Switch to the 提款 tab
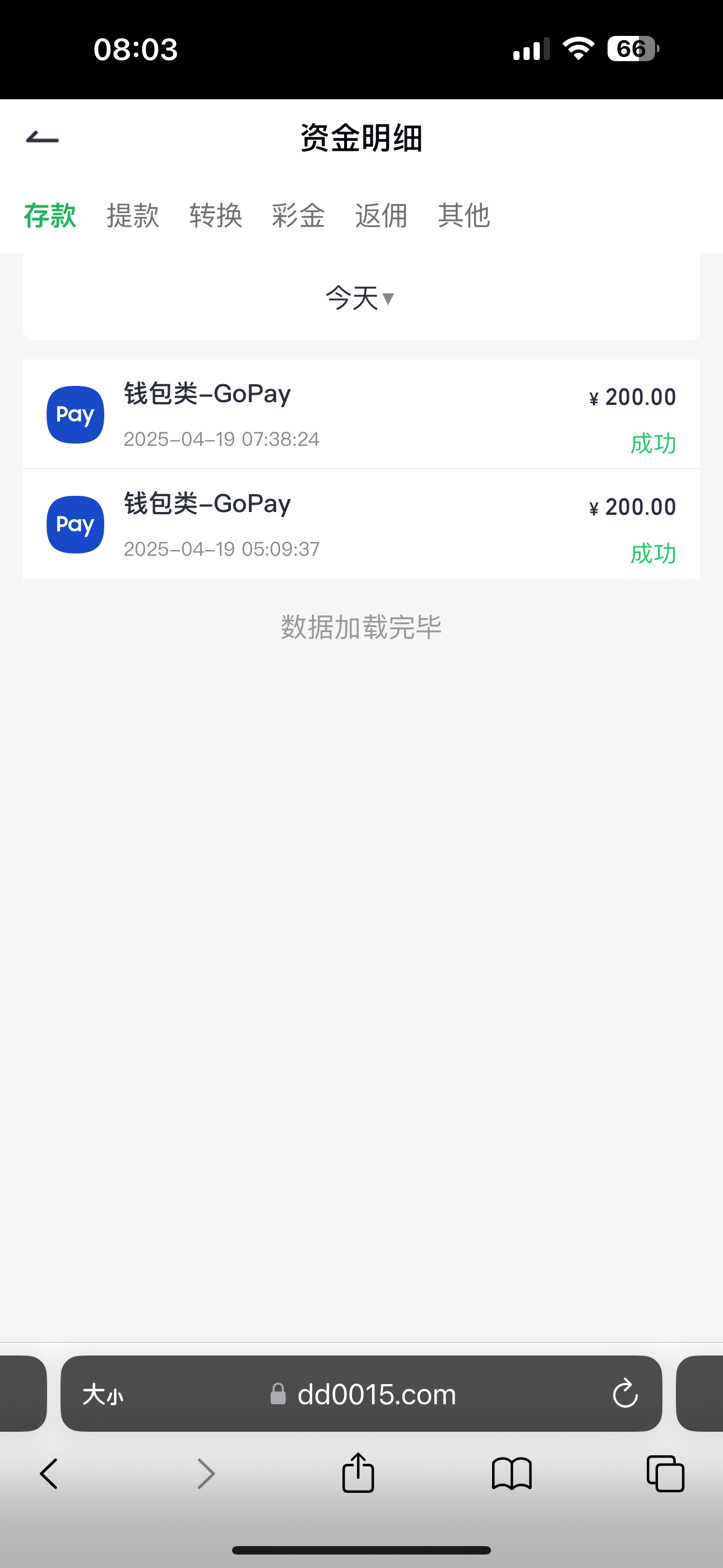 (x=133, y=216)
